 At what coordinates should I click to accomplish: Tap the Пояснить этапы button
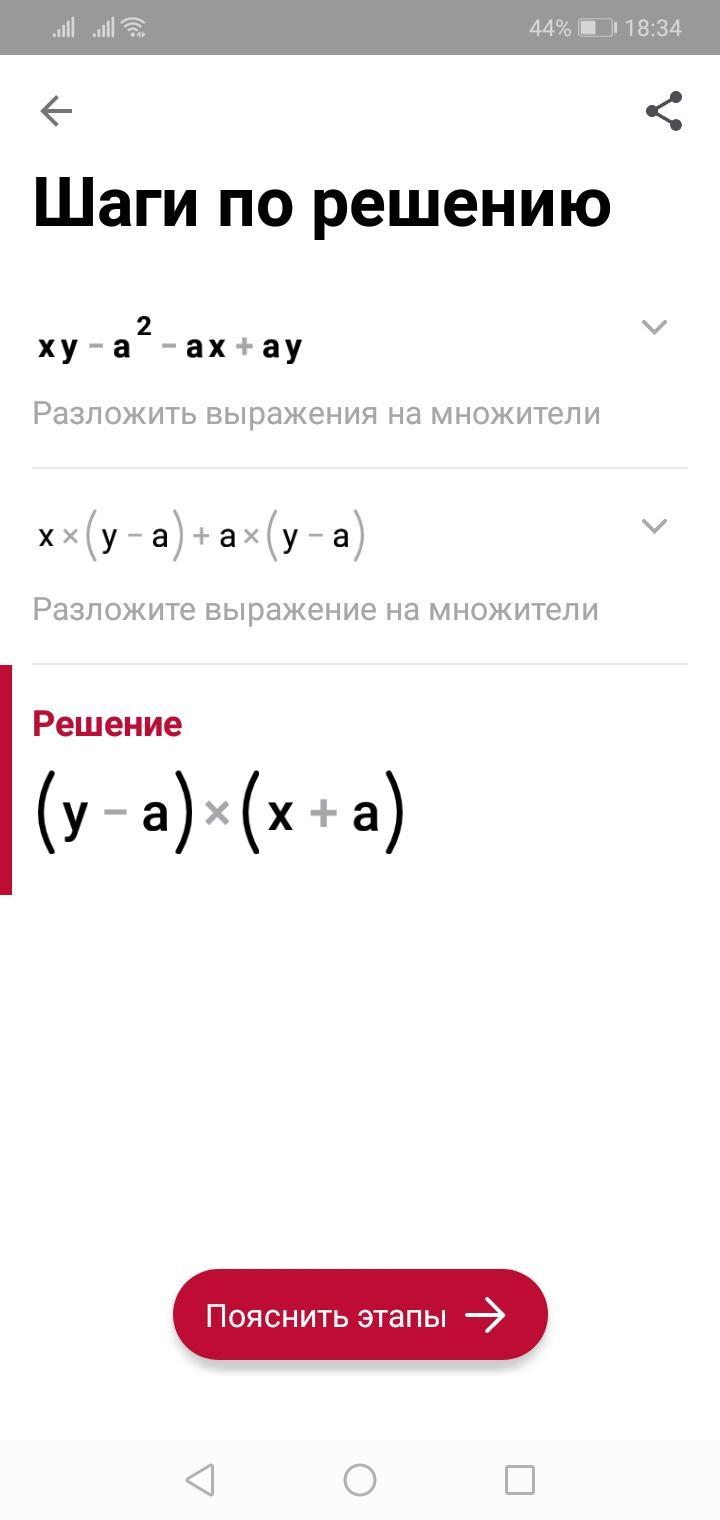360,1315
